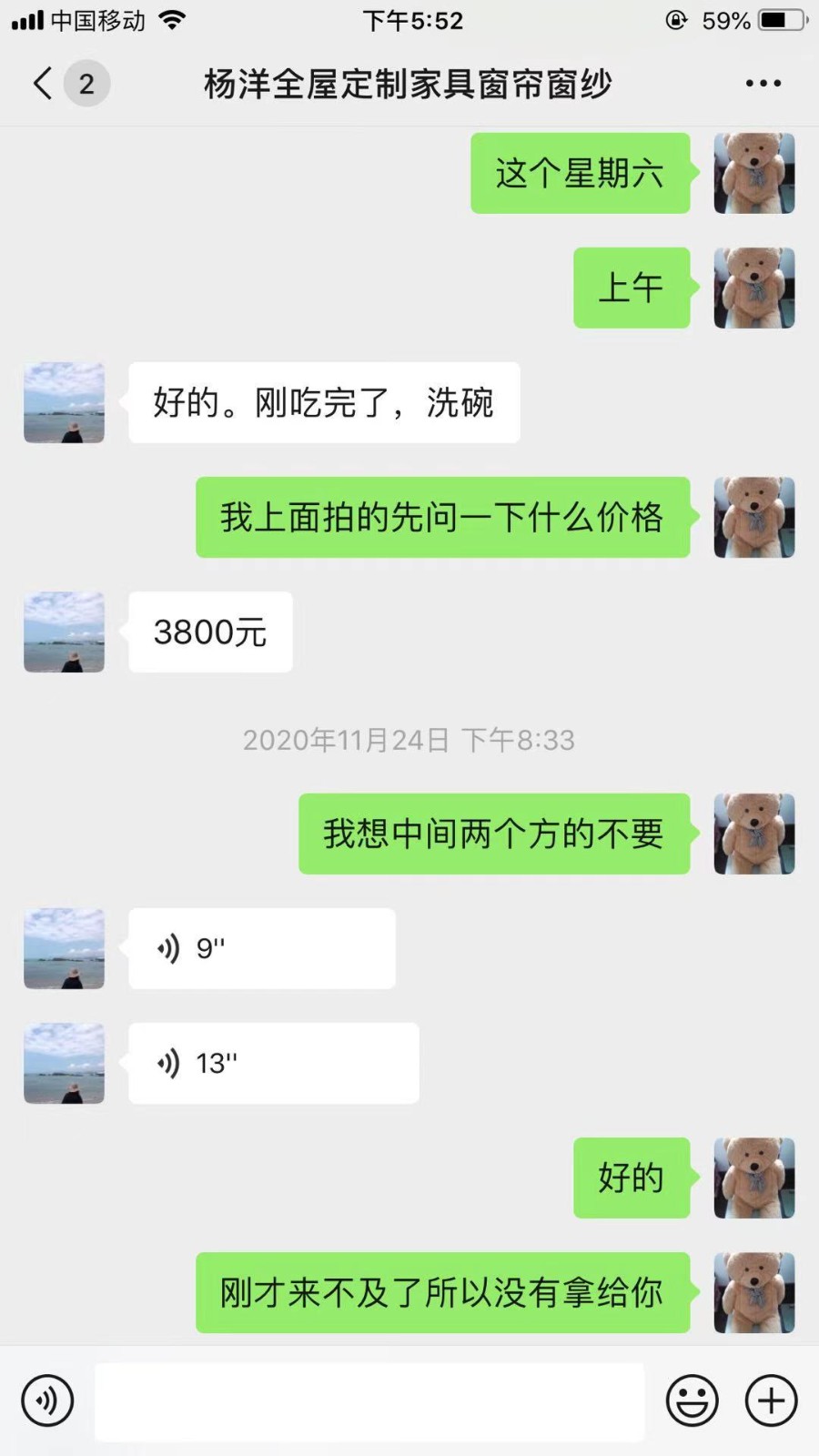Tap the message text field
This screenshot has height=1456, width=819.
point(369,1401)
